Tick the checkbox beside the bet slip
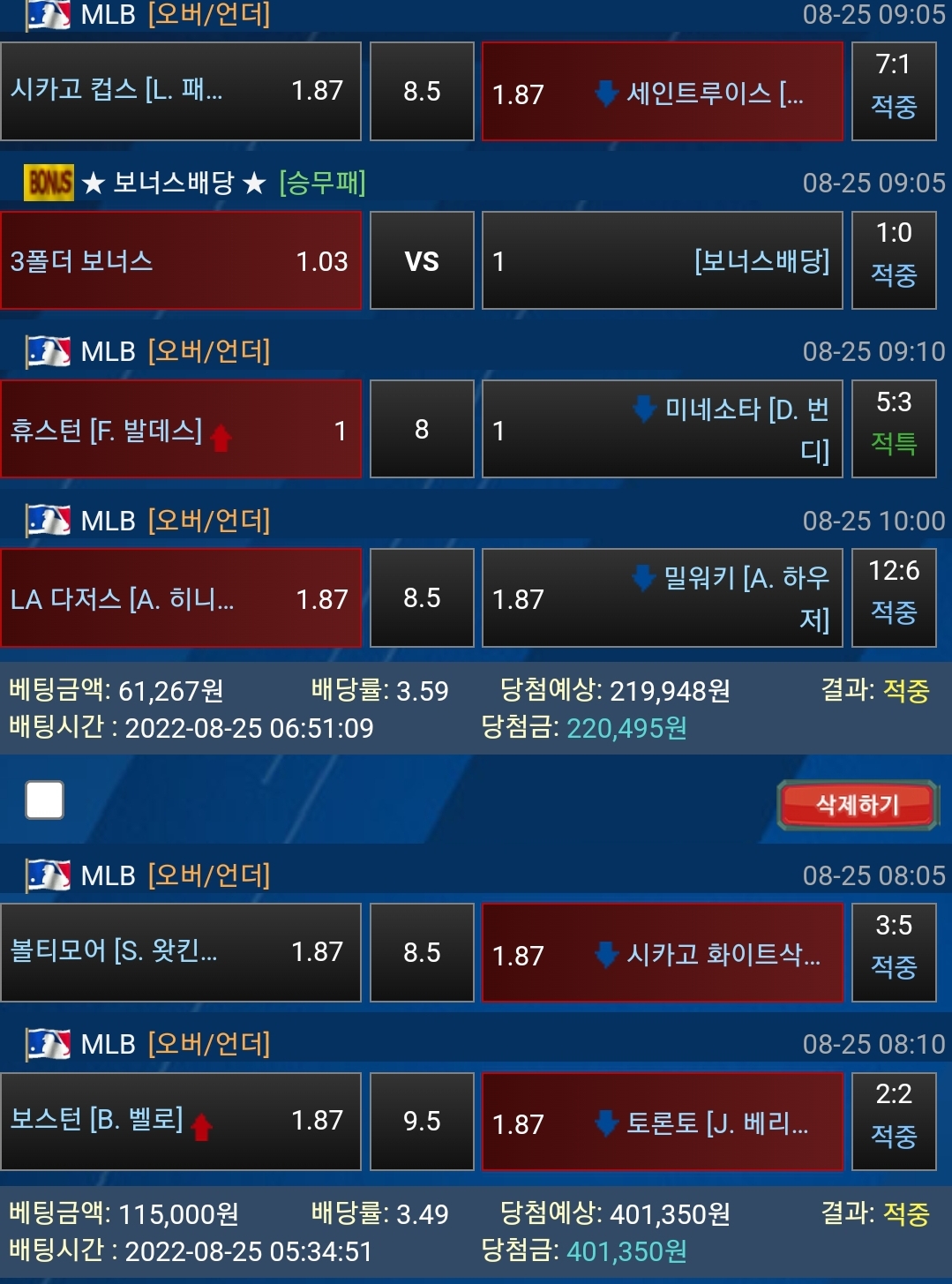The width and height of the screenshot is (952, 1284). (45, 800)
